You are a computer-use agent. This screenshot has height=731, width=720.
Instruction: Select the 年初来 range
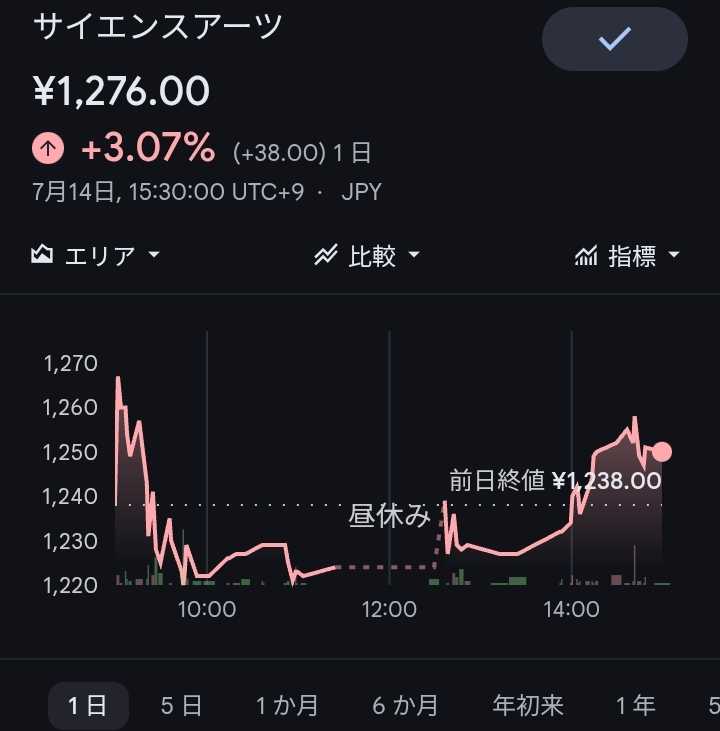tap(528, 705)
